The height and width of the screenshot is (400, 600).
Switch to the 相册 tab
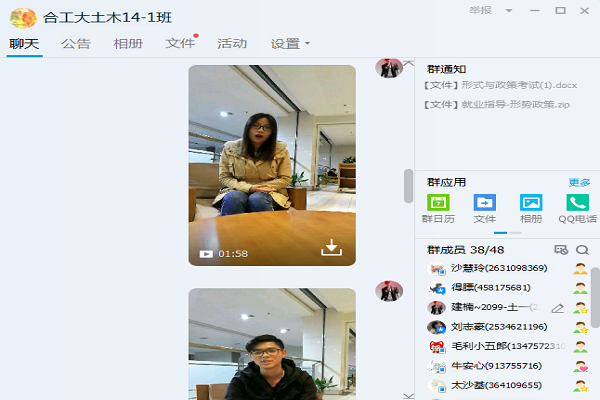pyautogui.click(x=127, y=44)
